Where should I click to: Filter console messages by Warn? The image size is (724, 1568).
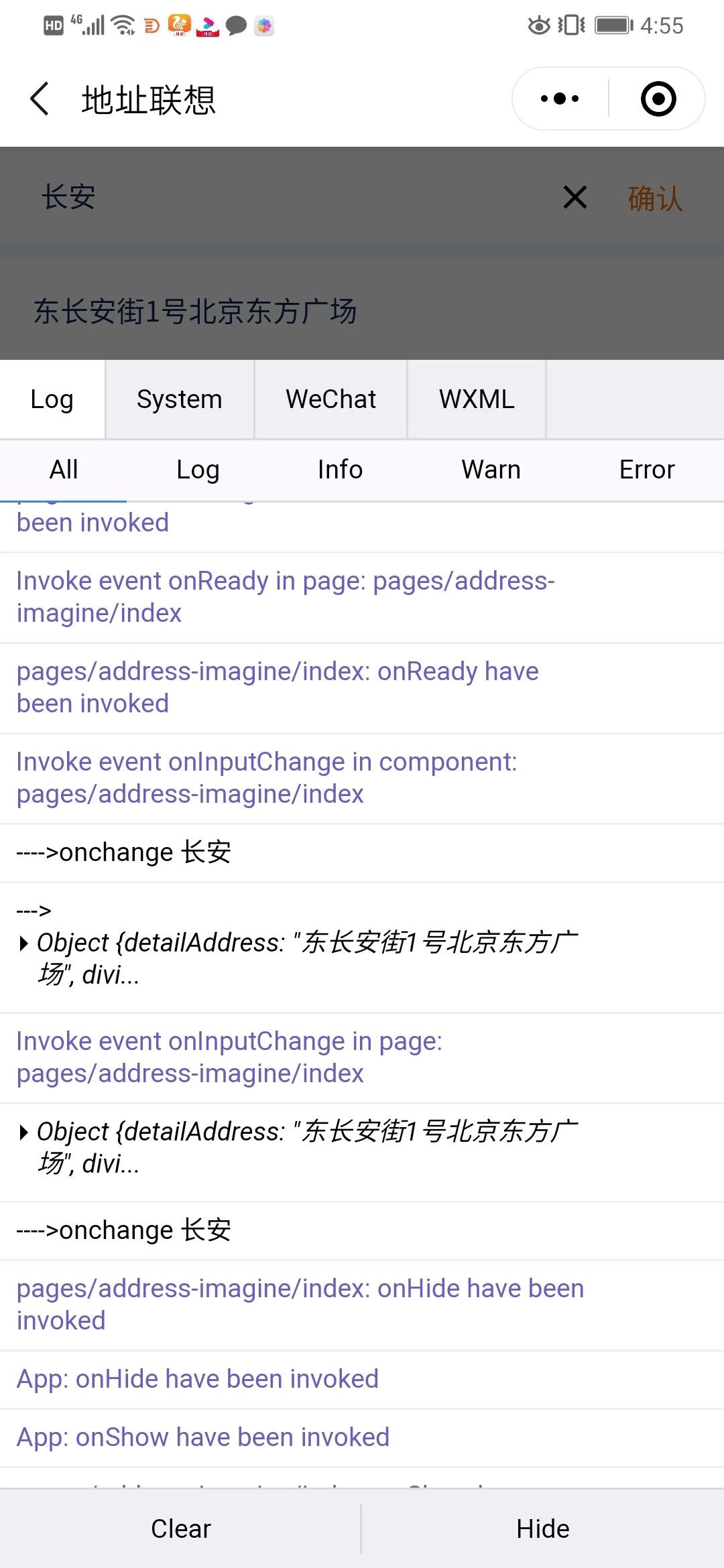(x=491, y=470)
